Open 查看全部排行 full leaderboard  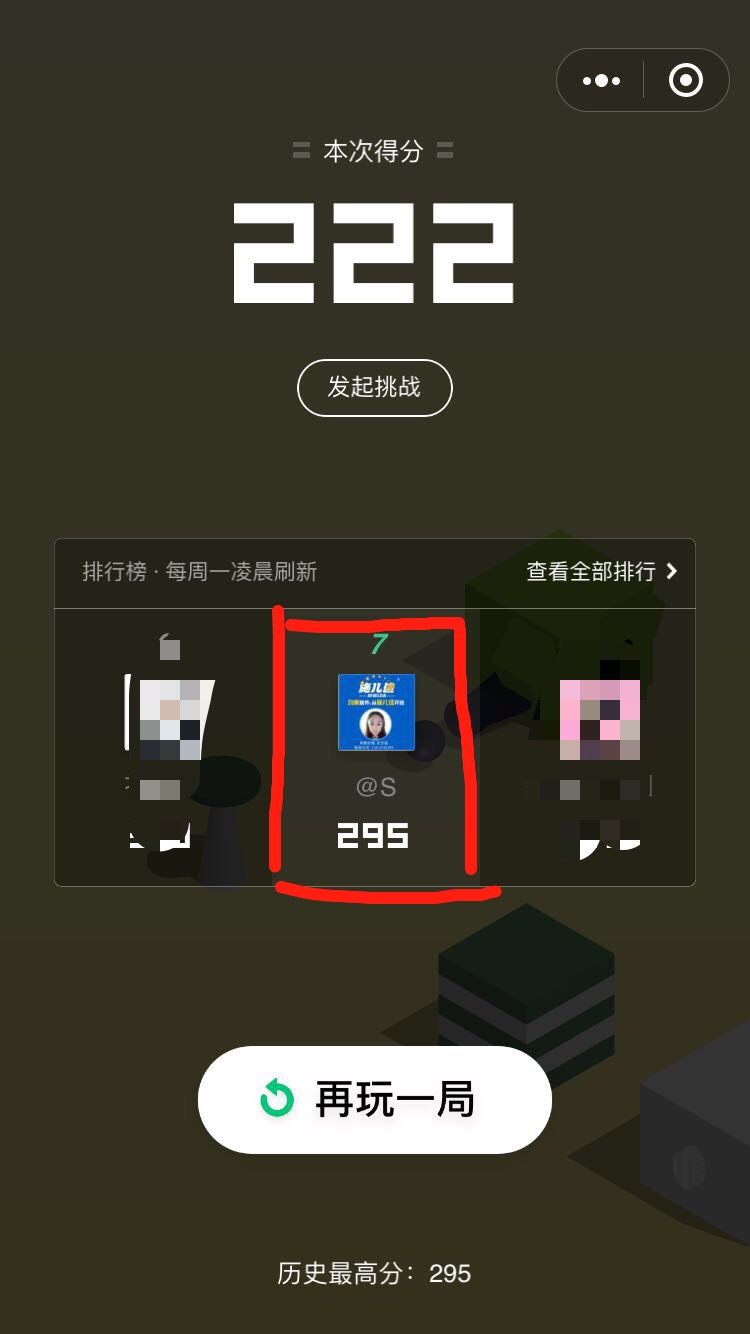(x=602, y=571)
